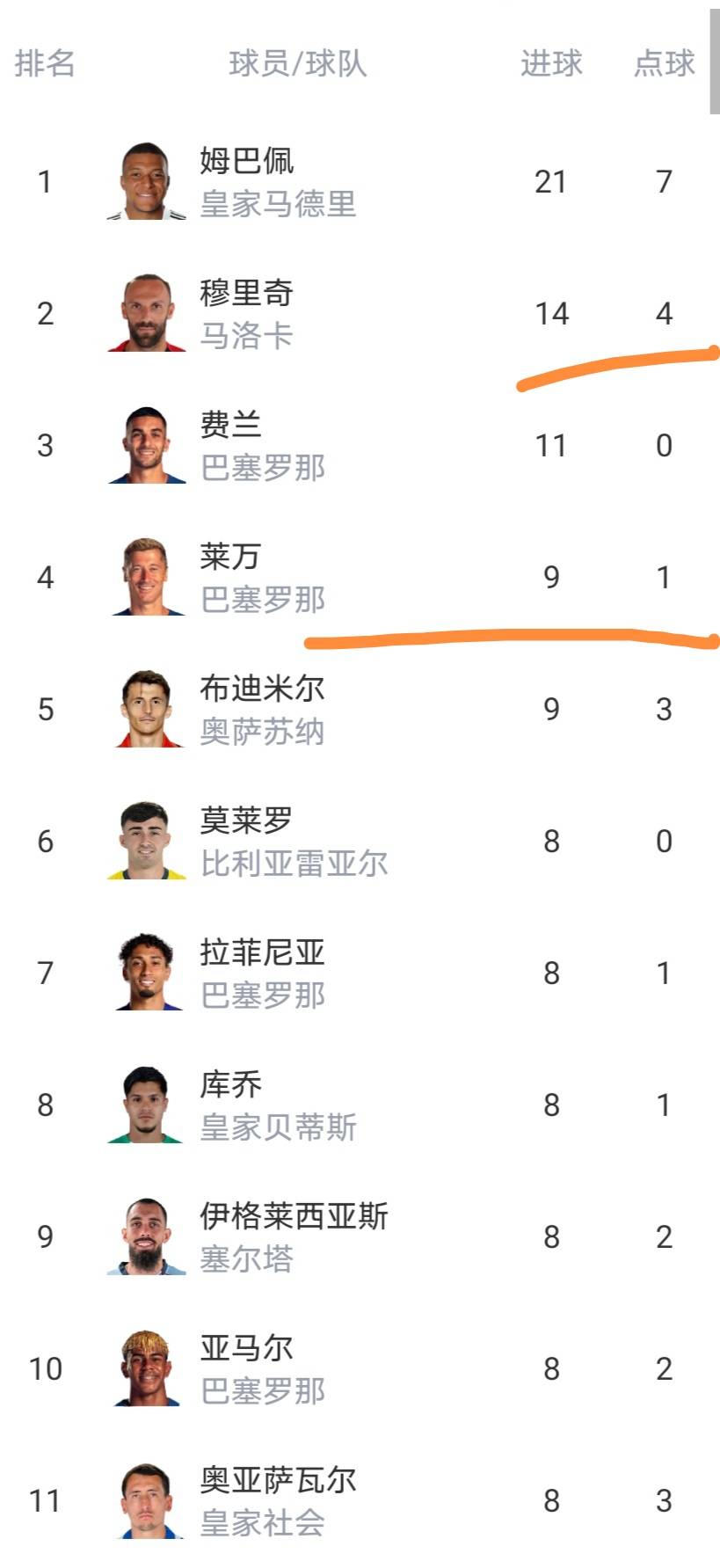The width and height of the screenshot is (720, 1568).
Task: Select 伊格莱西亚斯 from 塞尔塔
Action: click(x=293, y=1236)
